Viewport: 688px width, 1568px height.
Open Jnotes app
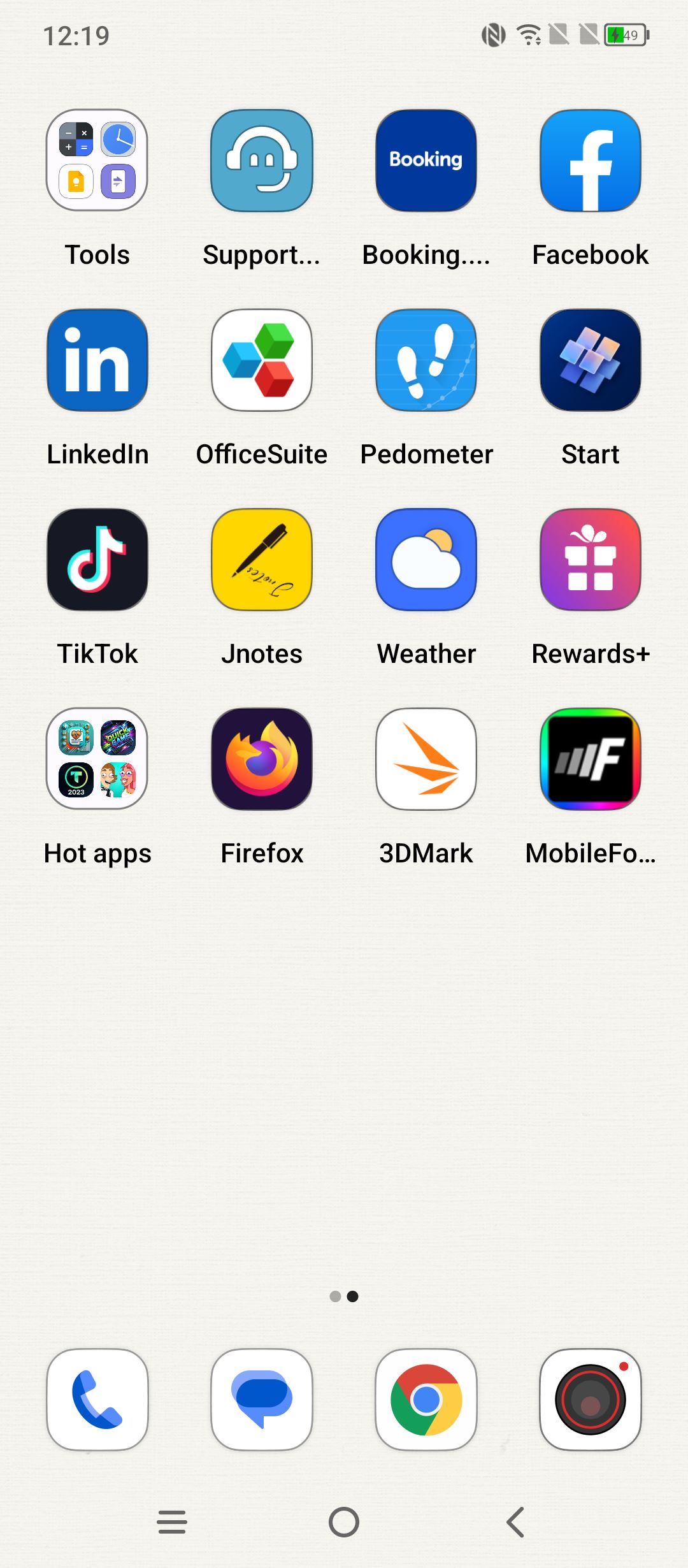[x=261, y=559]
